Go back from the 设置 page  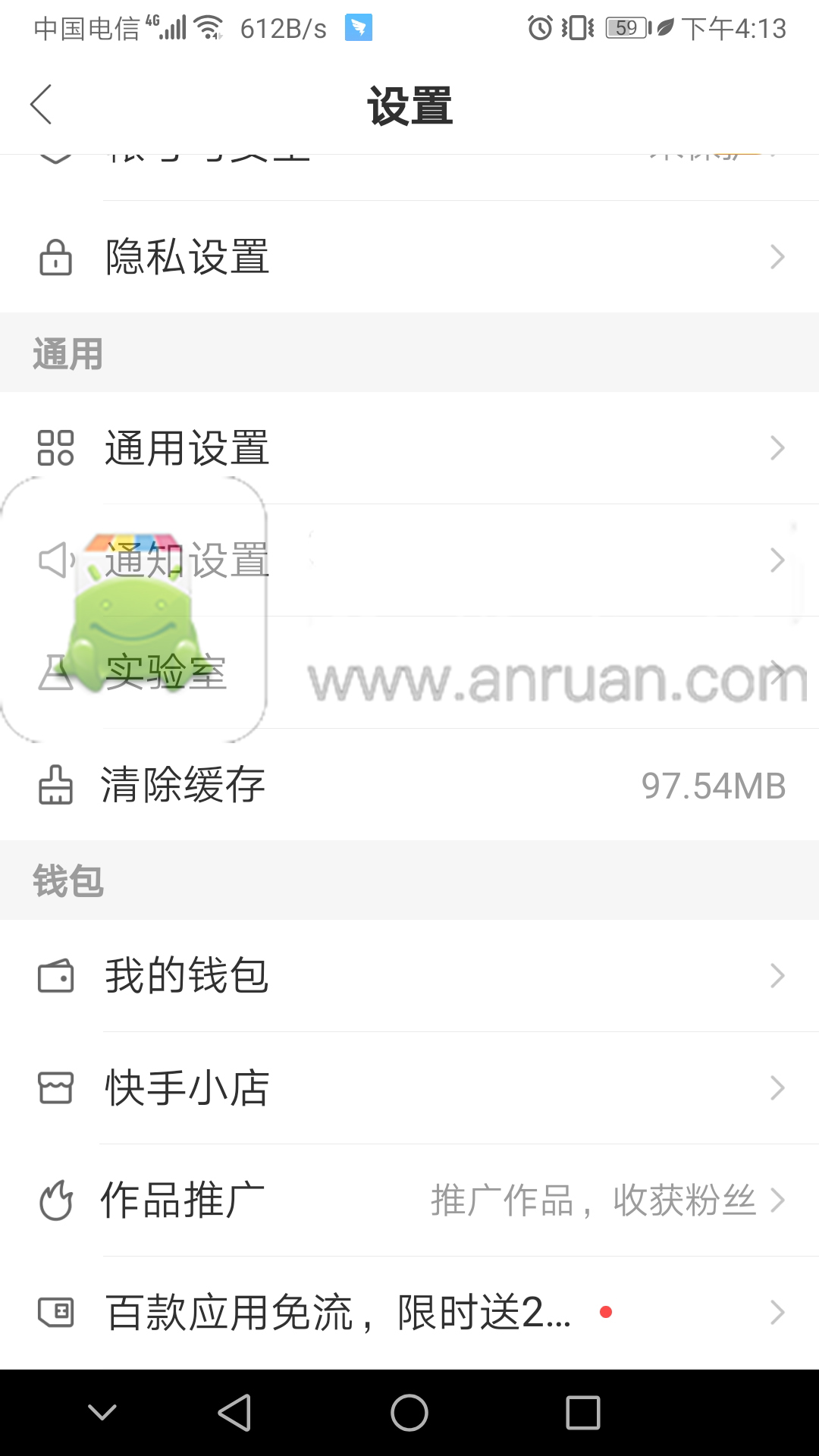[x=42, y=105]
